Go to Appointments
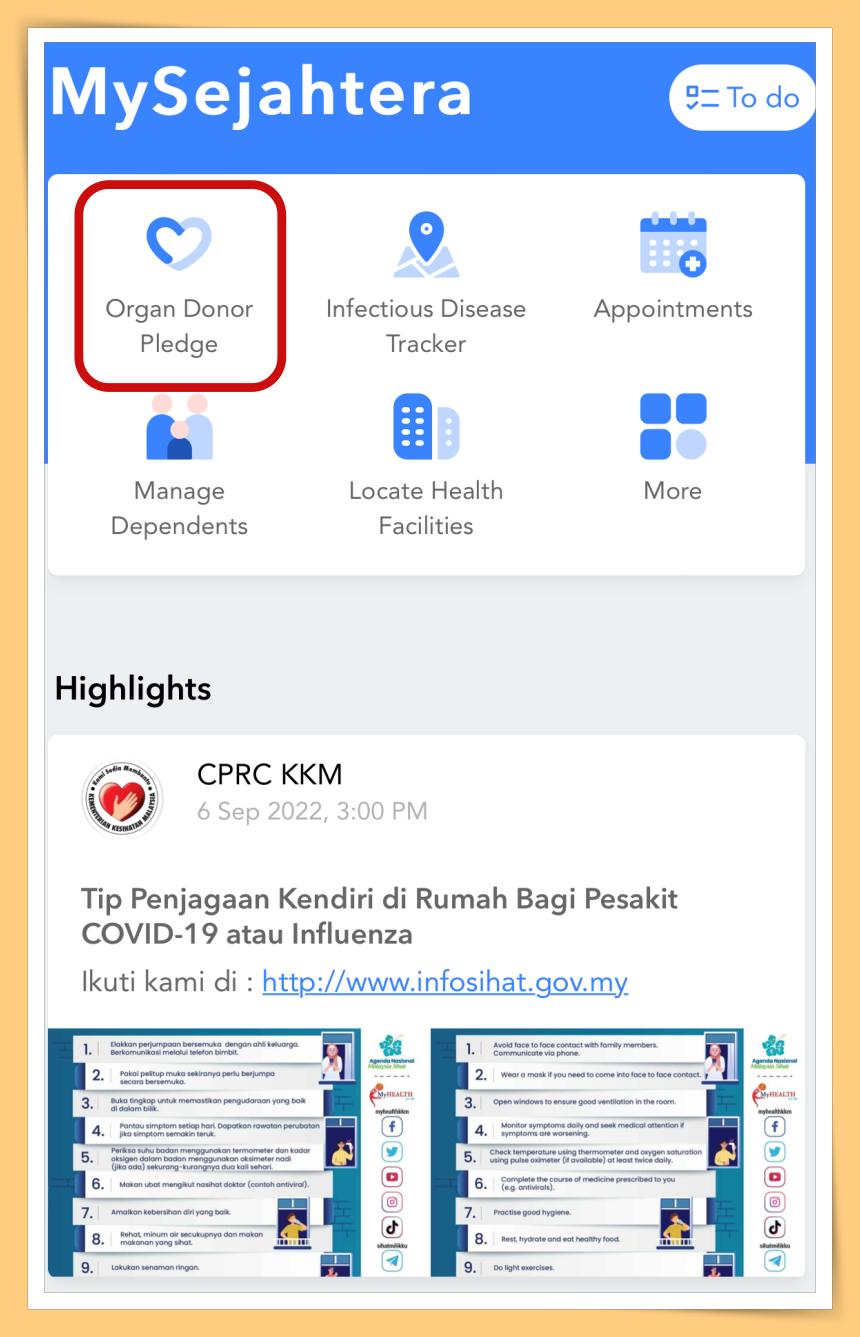The image size is (860, 1337). click(673, 268)
